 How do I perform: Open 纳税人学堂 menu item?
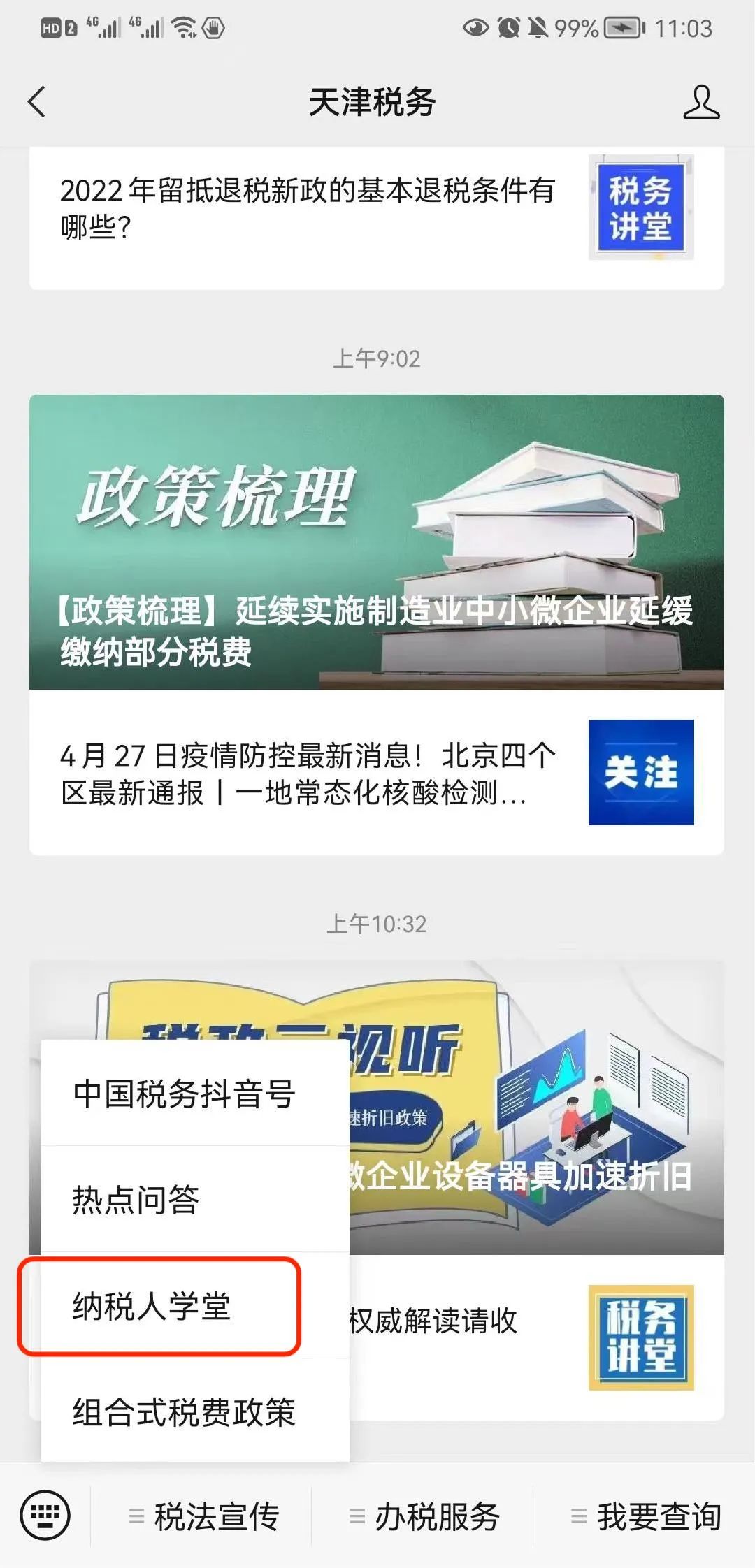[x=152, y=1306]
